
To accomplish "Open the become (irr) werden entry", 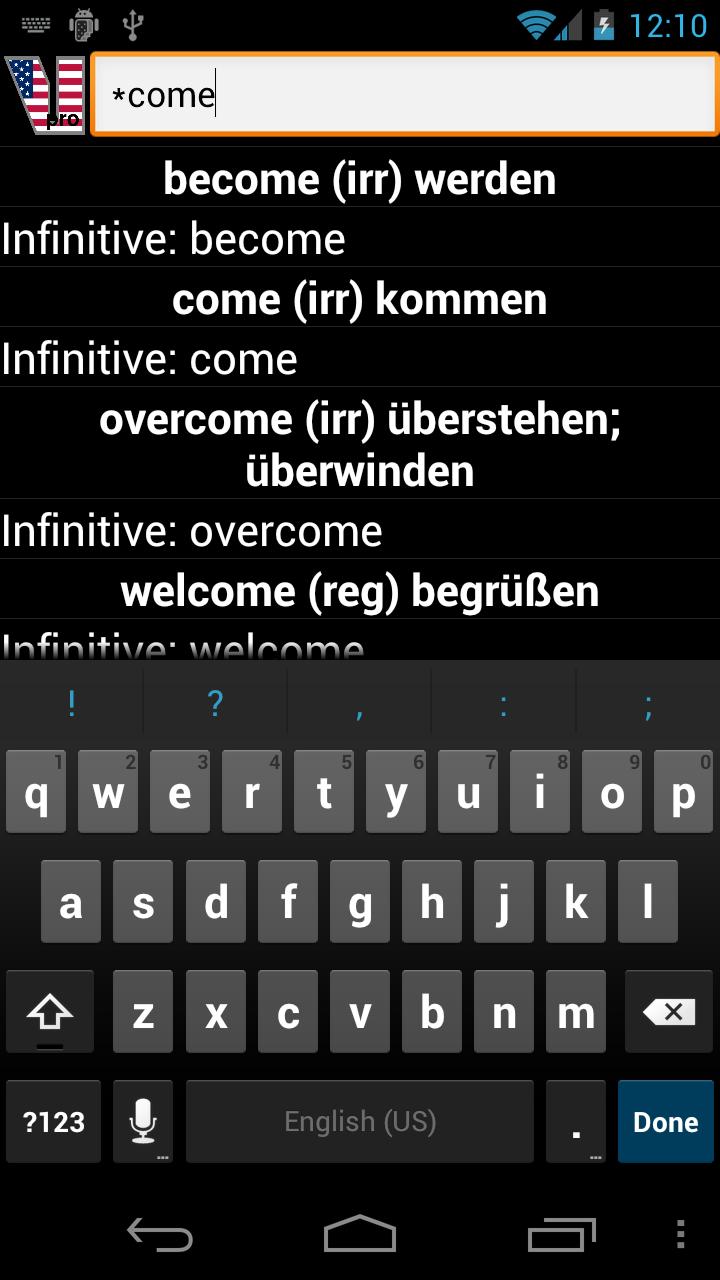I will [360, 179].
